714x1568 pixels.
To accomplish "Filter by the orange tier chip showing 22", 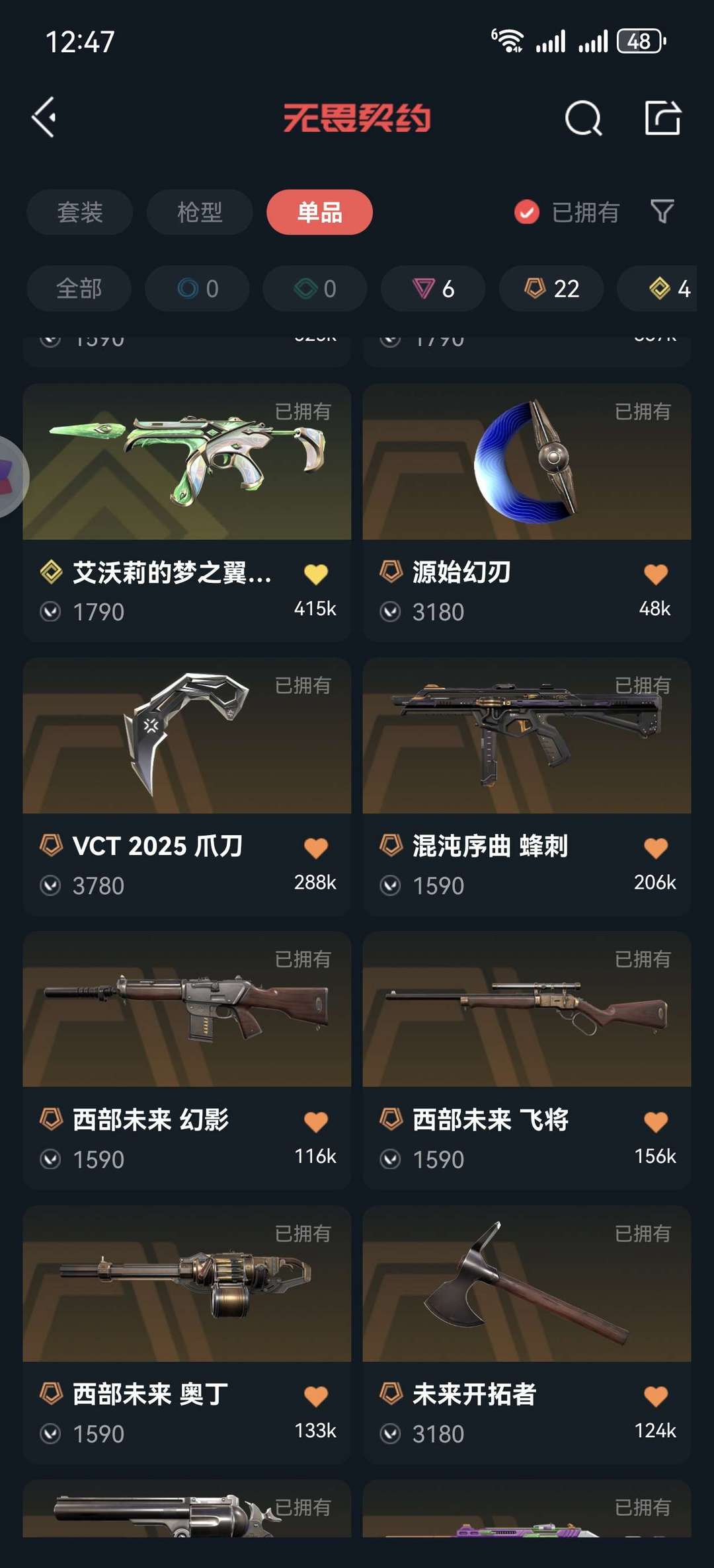I will point(551,289).
